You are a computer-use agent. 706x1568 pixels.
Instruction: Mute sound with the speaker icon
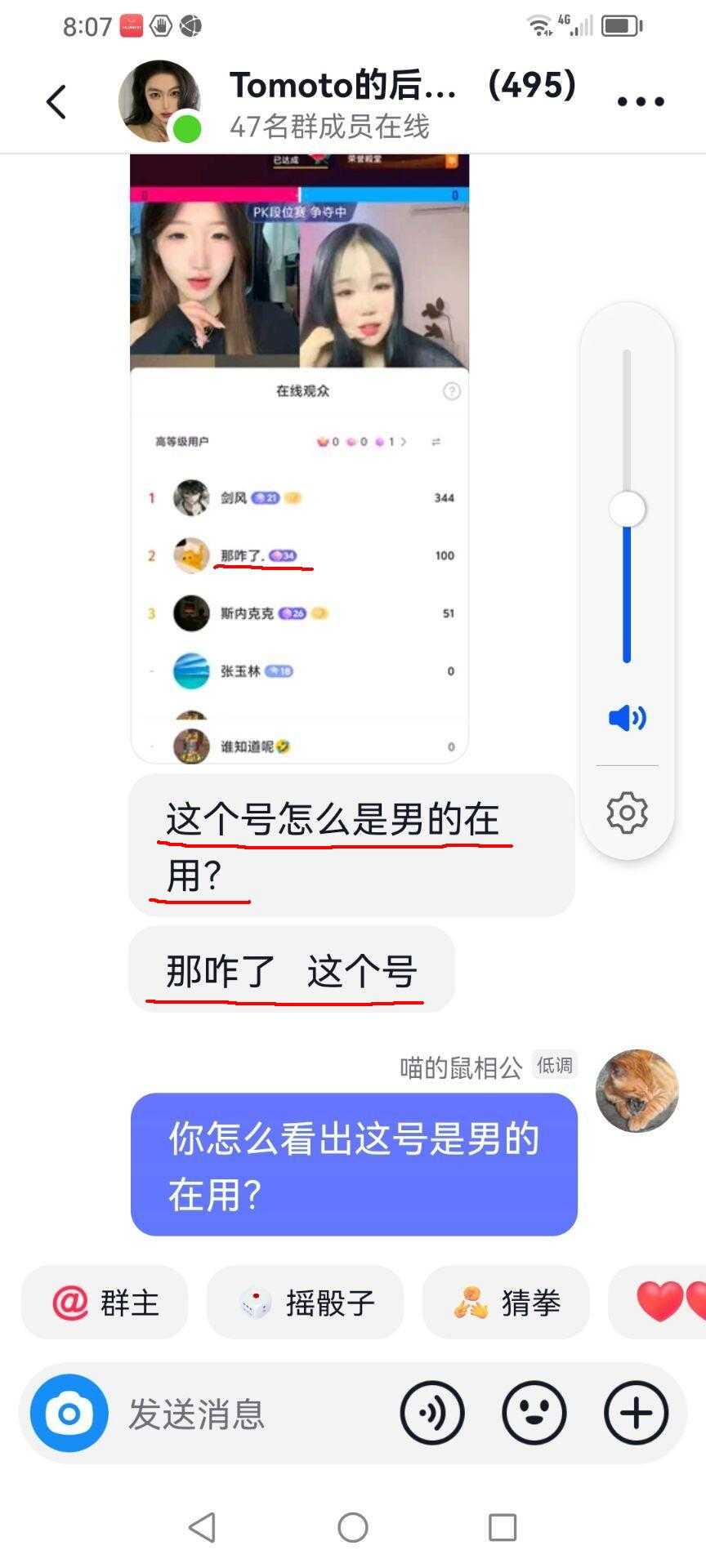pos(627,718)
